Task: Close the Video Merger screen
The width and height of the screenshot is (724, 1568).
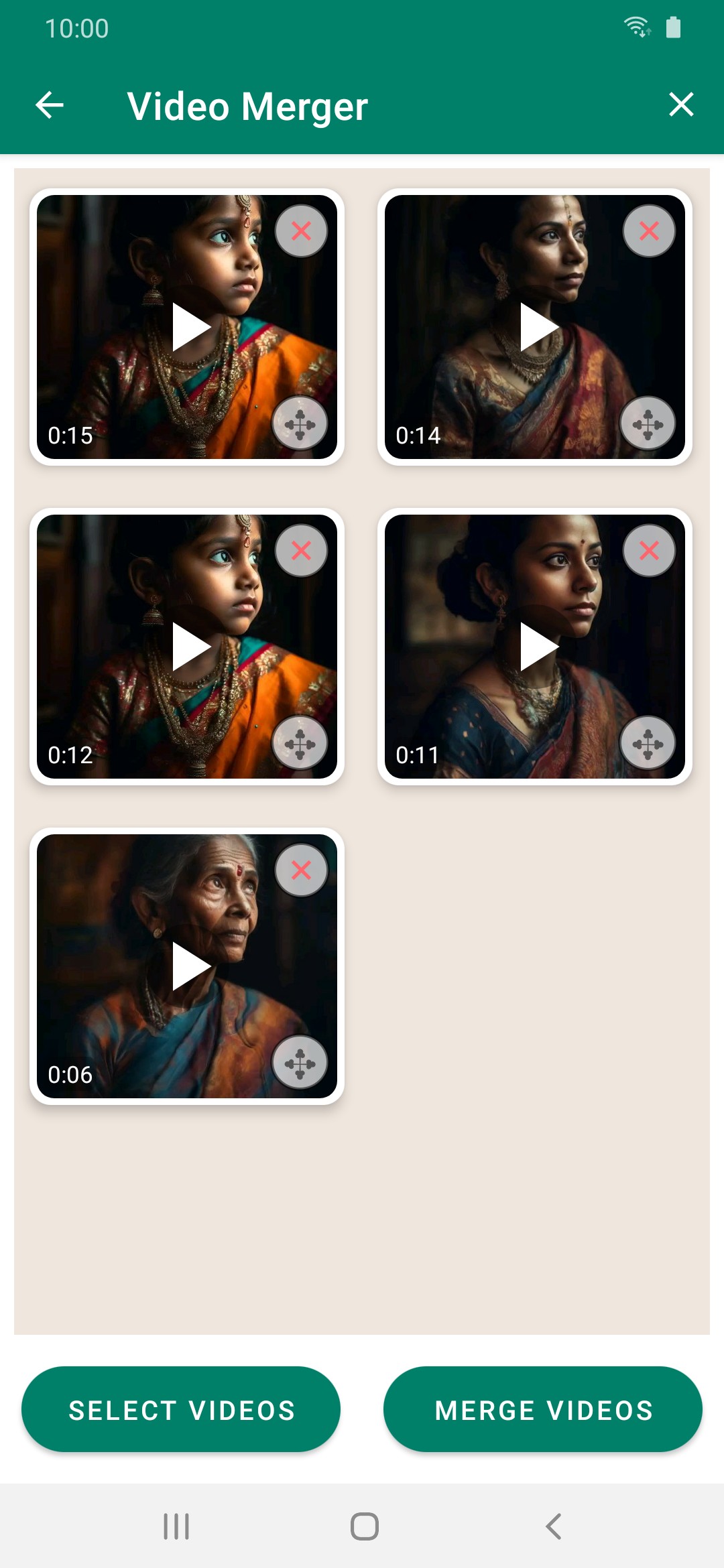Action: pyautogui.click(x=681, y=105)
